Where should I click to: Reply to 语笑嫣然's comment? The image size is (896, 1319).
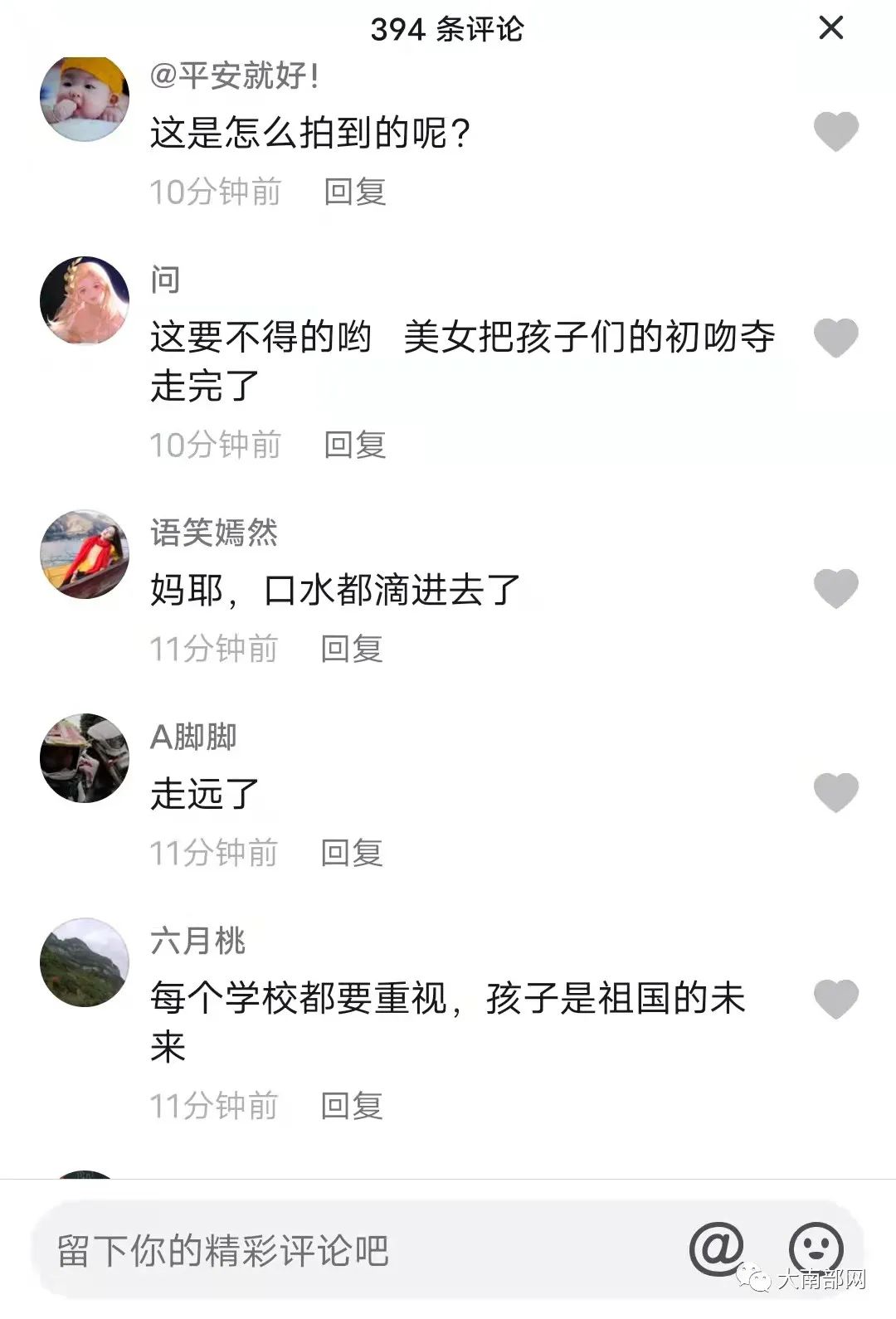352,649
